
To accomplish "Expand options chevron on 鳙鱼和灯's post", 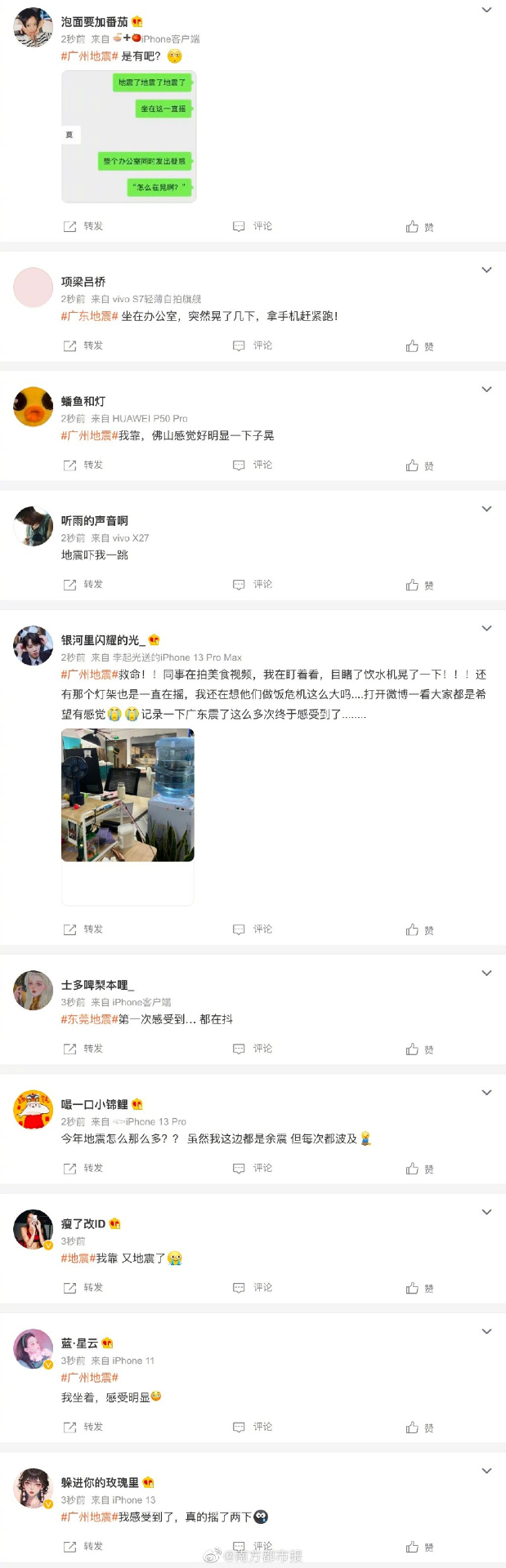I will (486, 390).
